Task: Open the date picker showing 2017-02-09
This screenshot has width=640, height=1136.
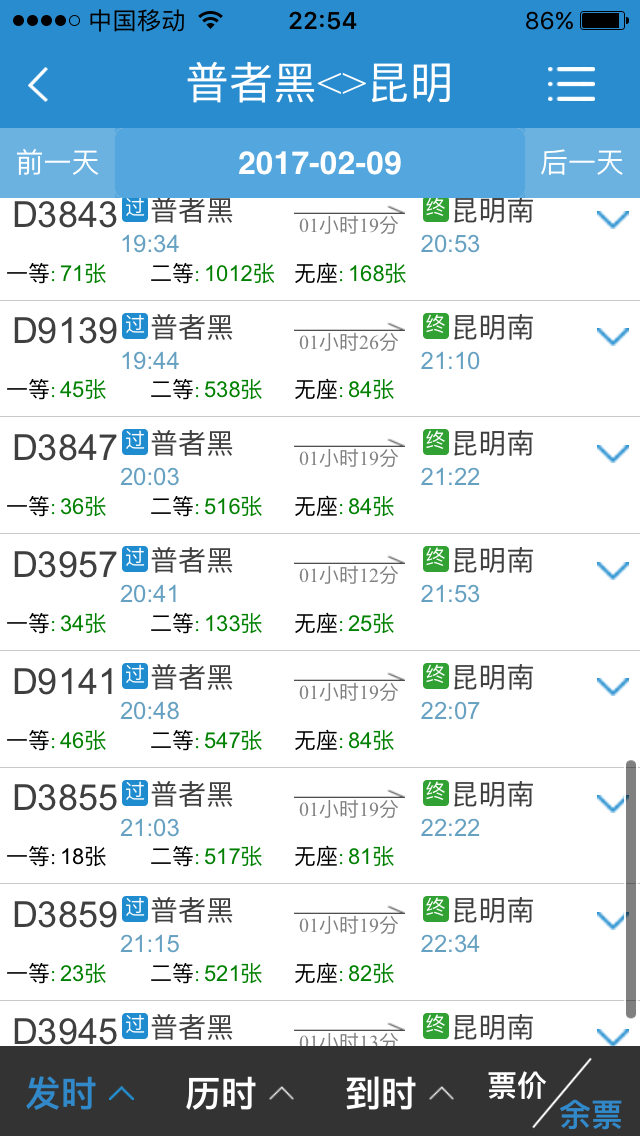Action: (x=320, y=163)
